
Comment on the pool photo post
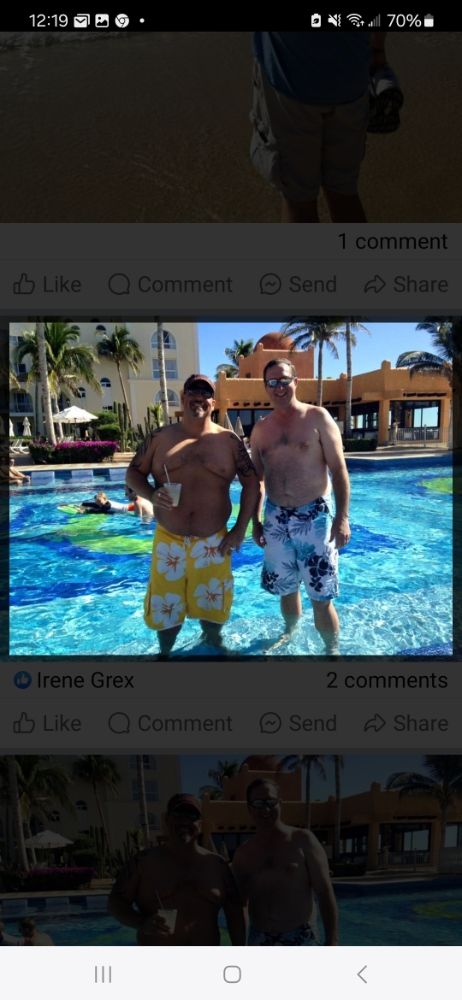pos(170,723)
